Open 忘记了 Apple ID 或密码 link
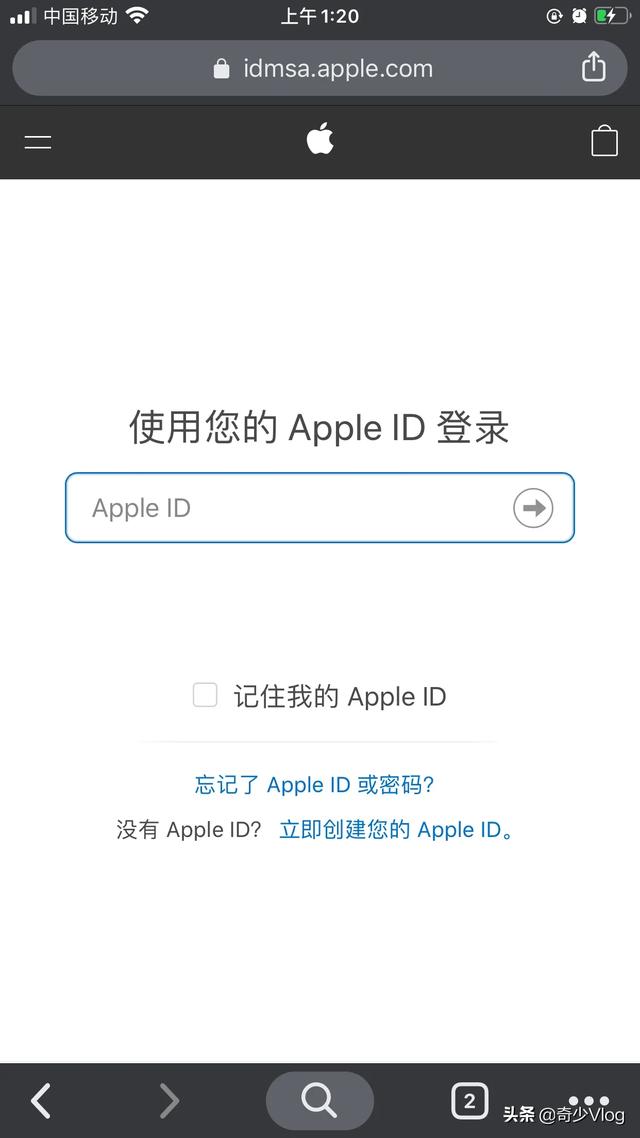The height and width of the screenshot is (1138, 640). coord(314,785)
